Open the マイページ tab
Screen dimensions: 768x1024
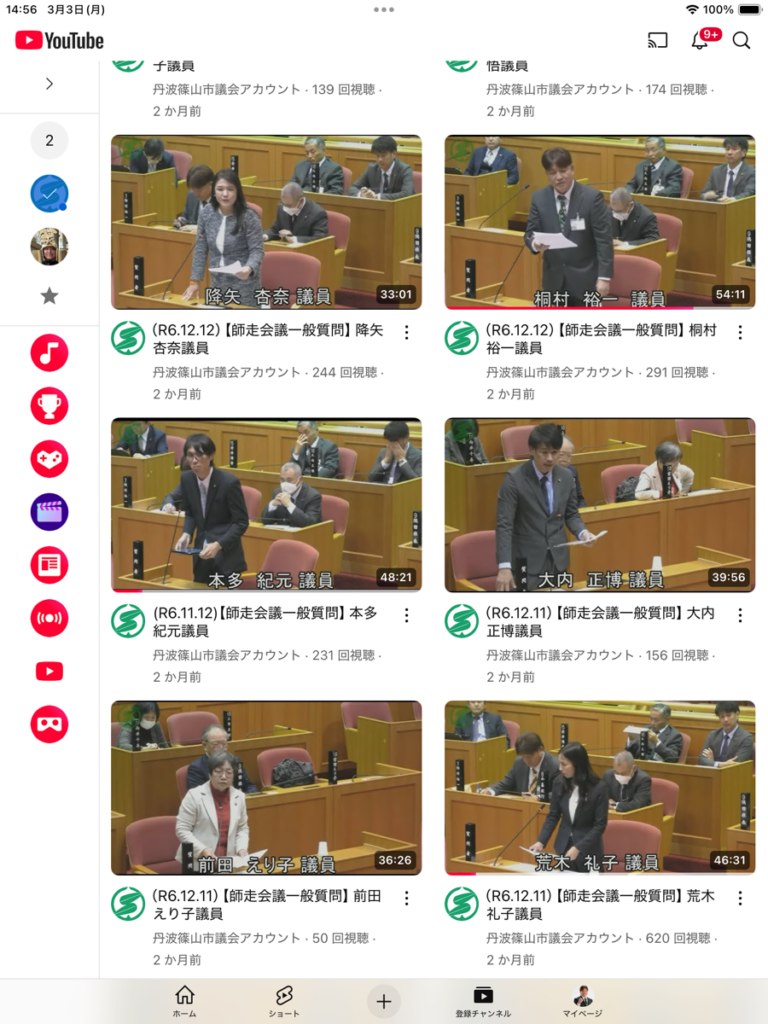tap(582, 1000)
